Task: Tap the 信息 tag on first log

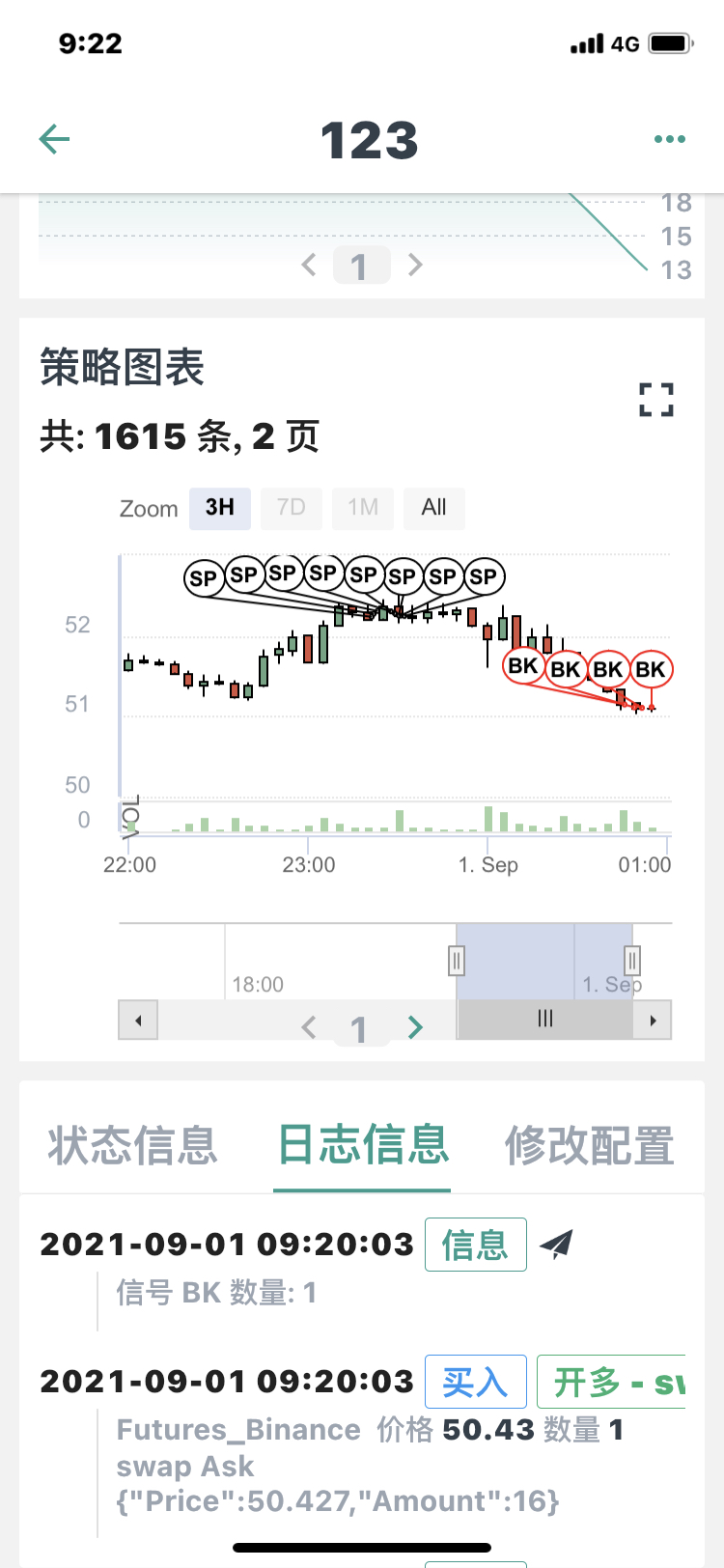Action: 475,1245
